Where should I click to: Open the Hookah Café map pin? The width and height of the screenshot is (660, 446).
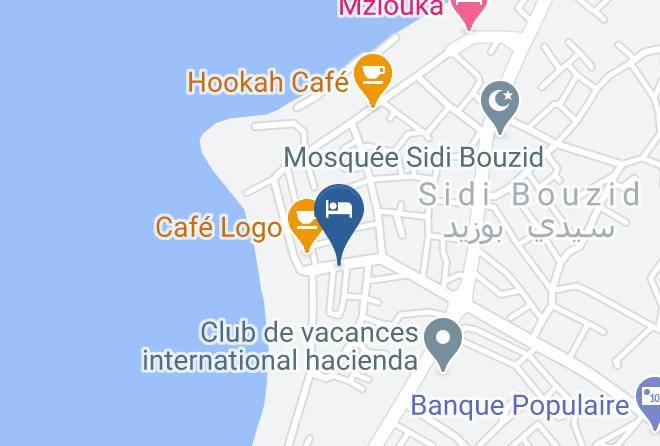pos(373,78)
